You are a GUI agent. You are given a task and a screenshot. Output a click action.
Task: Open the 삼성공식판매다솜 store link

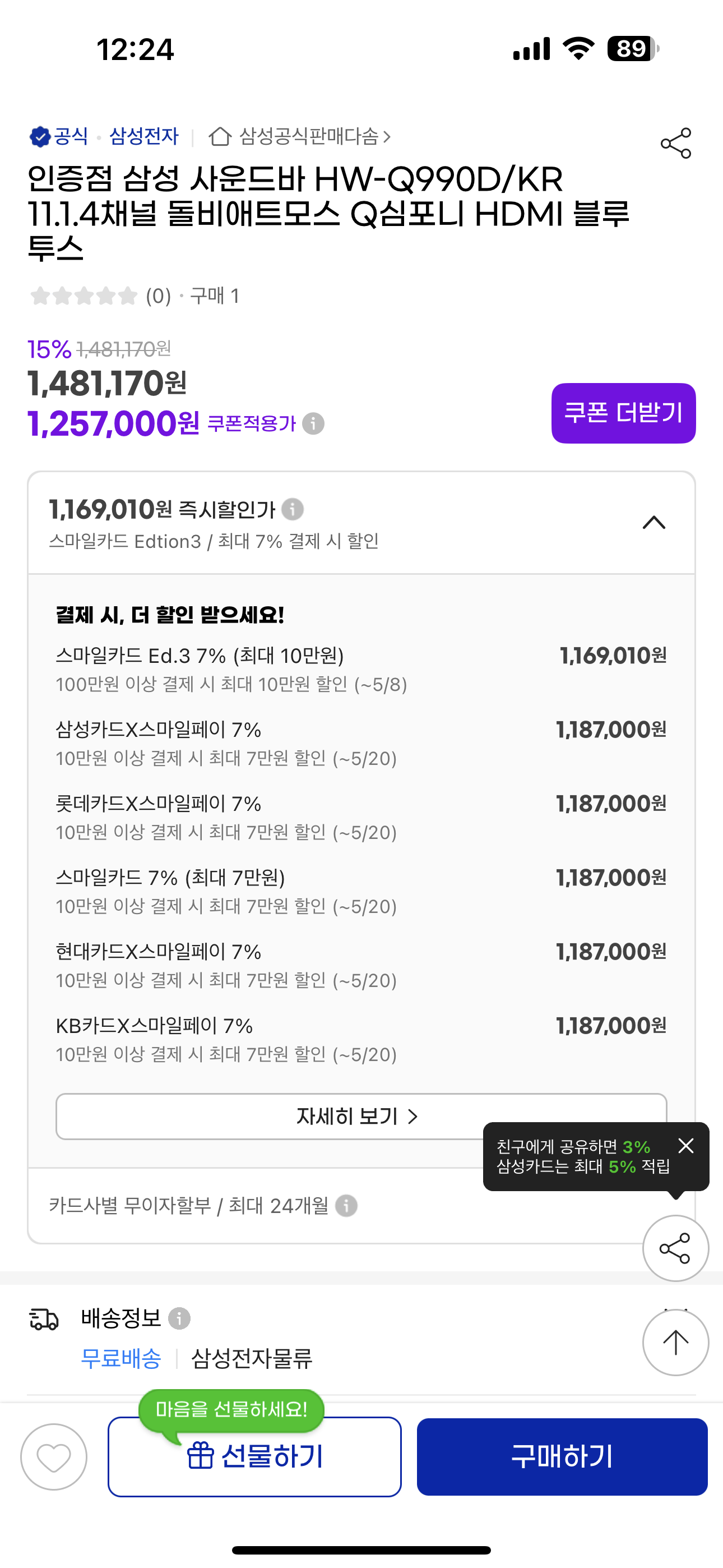[299, 136]
